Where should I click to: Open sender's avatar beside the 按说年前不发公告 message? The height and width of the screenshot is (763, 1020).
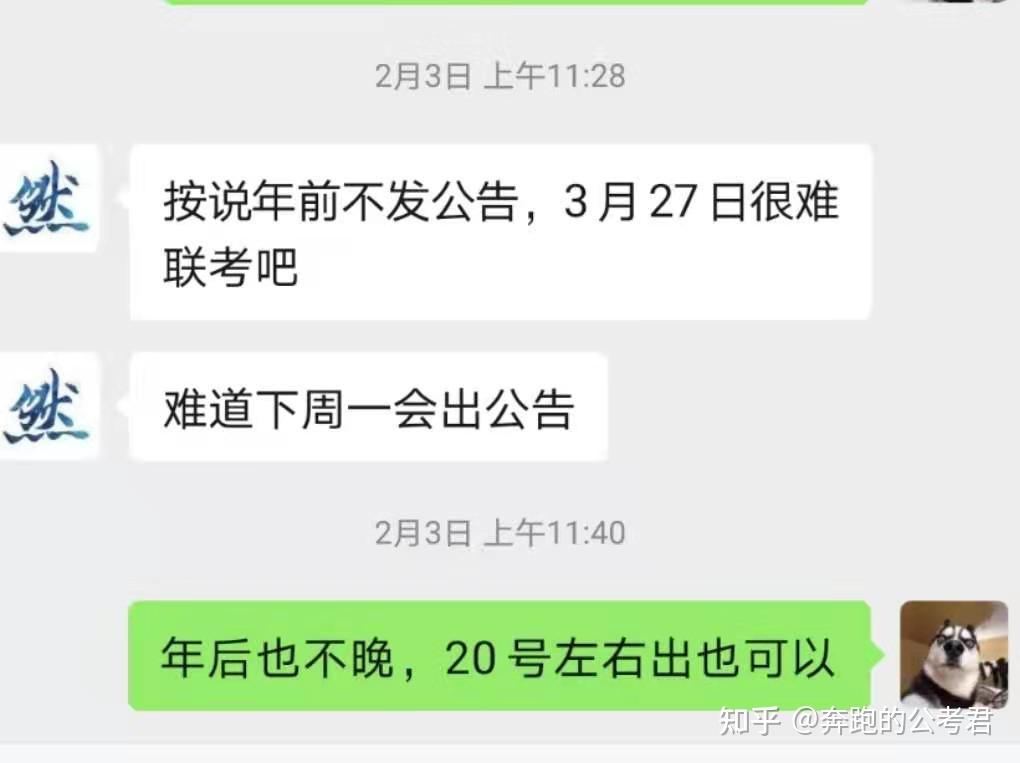click(x=48, y=199)
